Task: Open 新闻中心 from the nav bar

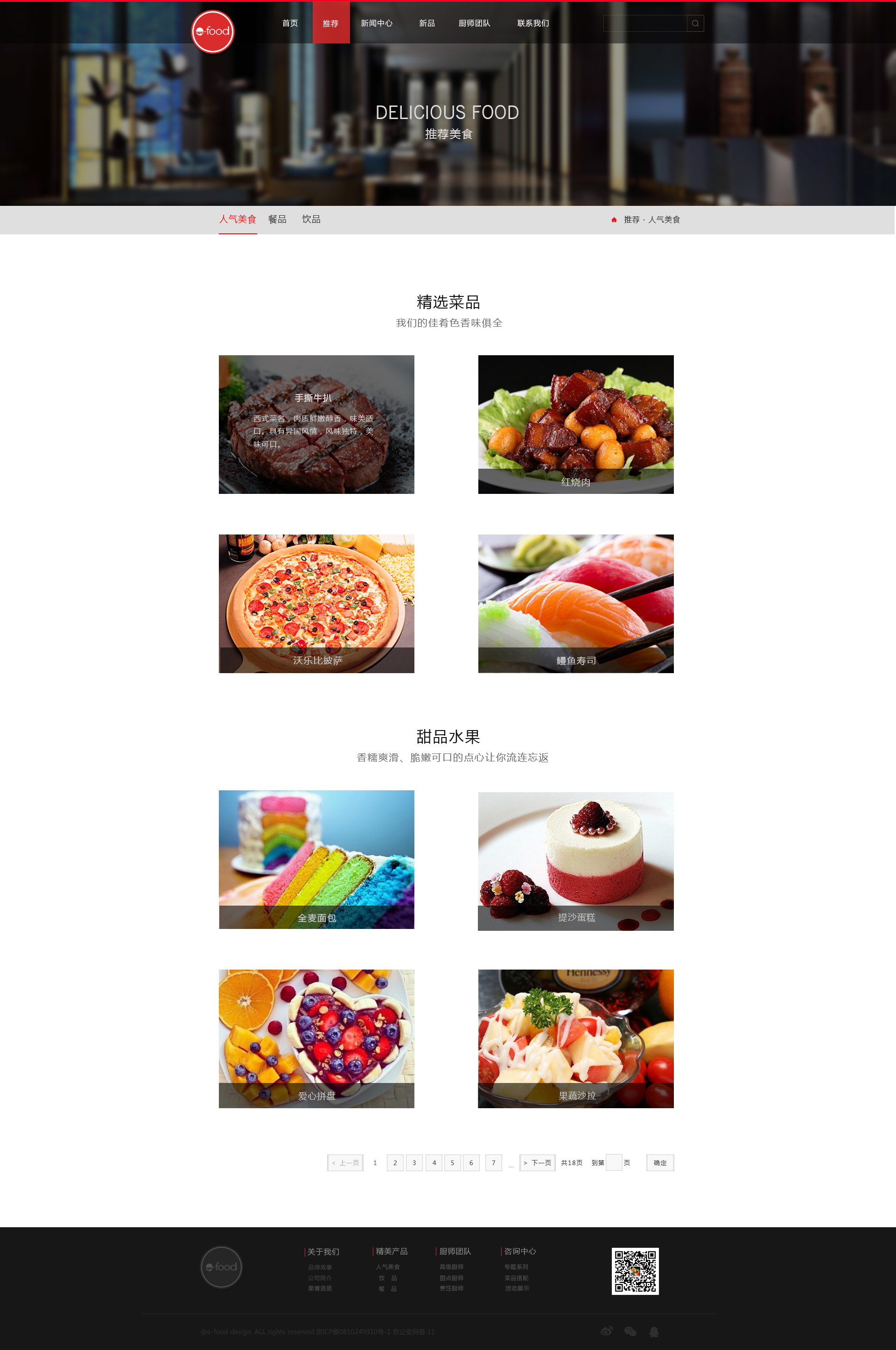Action: 376,23
